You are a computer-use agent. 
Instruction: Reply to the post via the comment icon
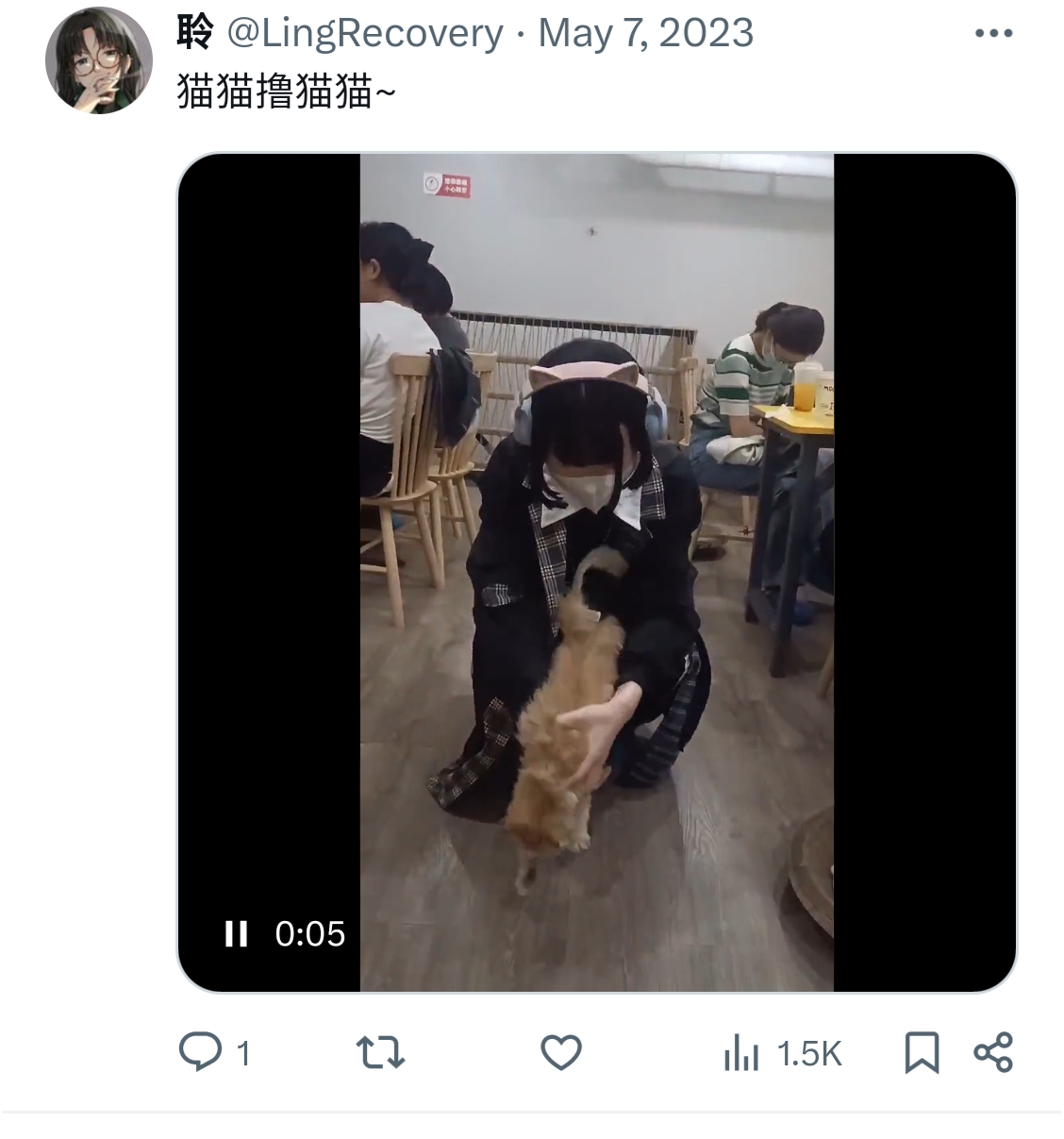point(200,1052)
